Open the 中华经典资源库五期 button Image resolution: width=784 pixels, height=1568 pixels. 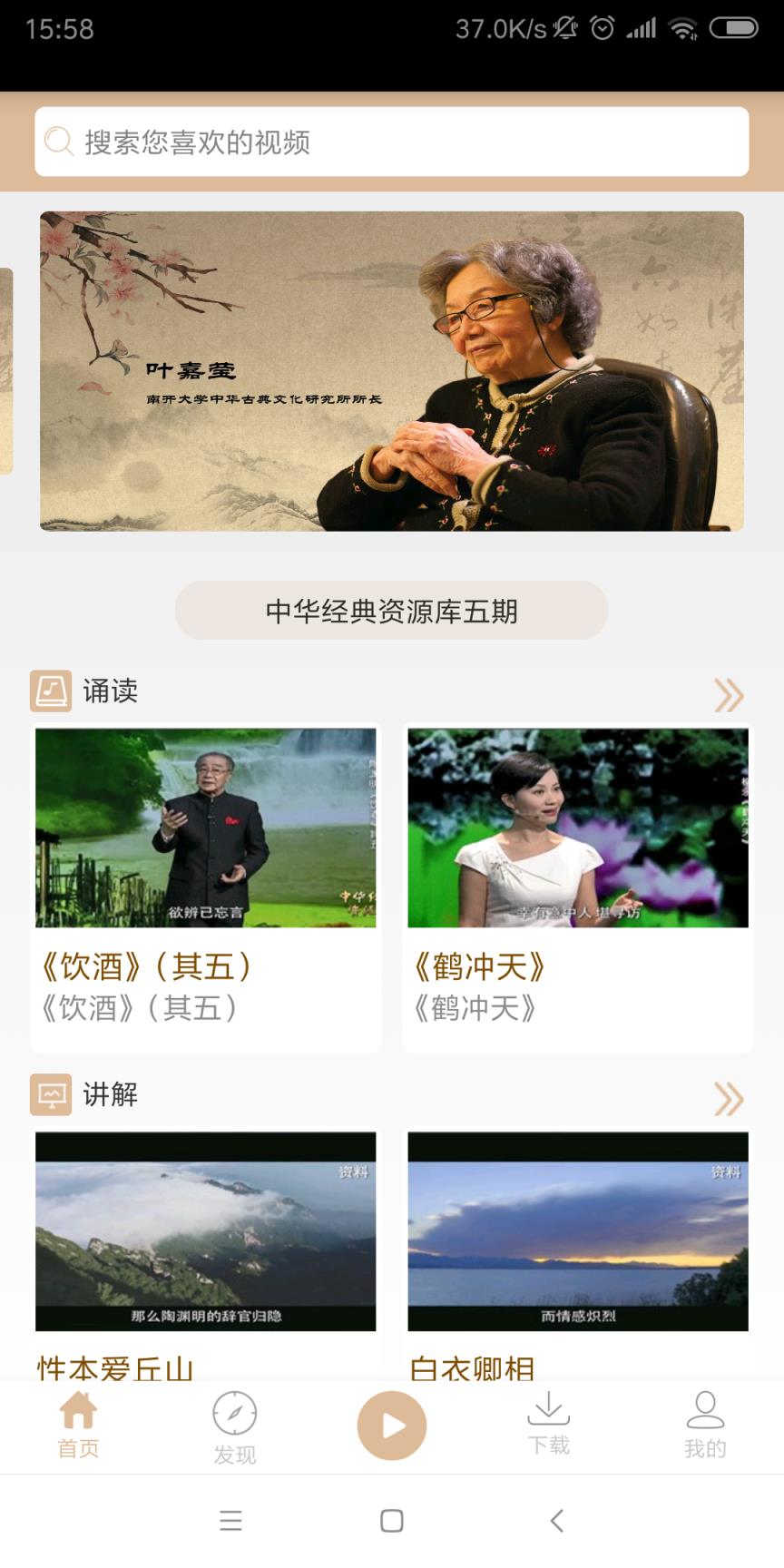(391, 611)
